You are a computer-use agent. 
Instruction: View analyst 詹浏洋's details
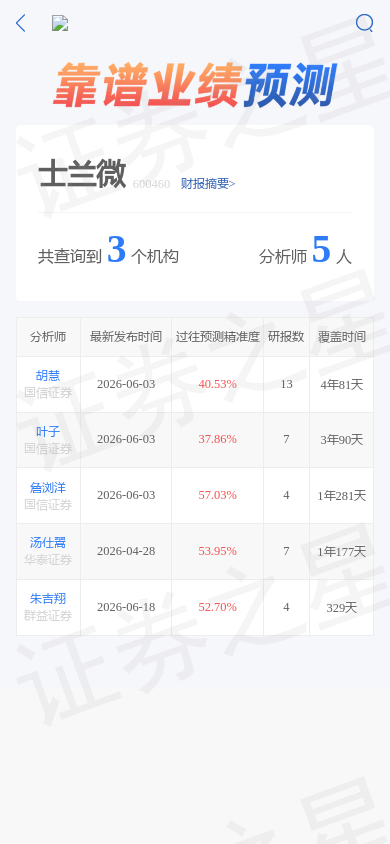pyautogui.click(x=48, y=488)
